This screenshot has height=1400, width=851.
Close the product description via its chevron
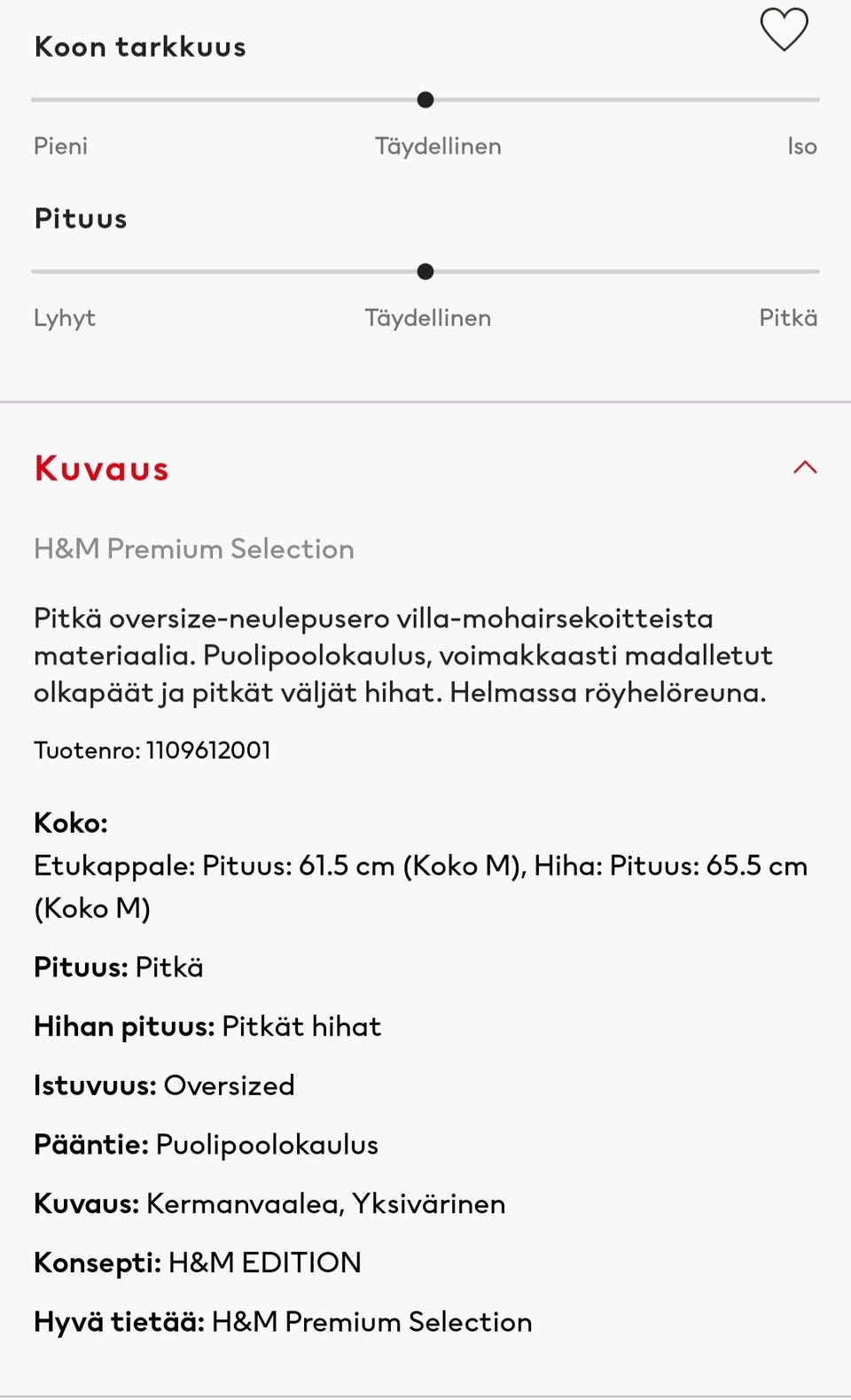[805, 468]
